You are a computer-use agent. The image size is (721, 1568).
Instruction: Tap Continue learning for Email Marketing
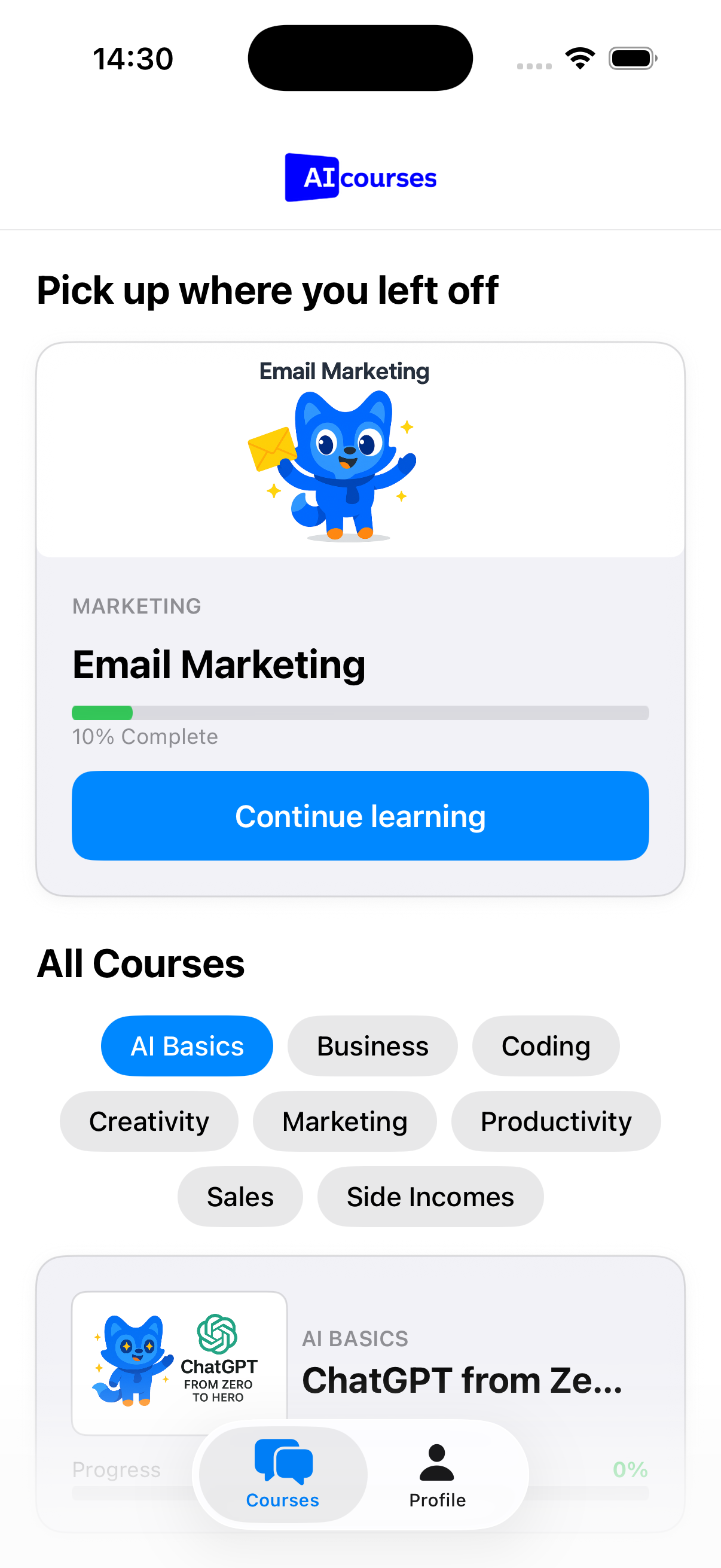[x=361, y=816]
